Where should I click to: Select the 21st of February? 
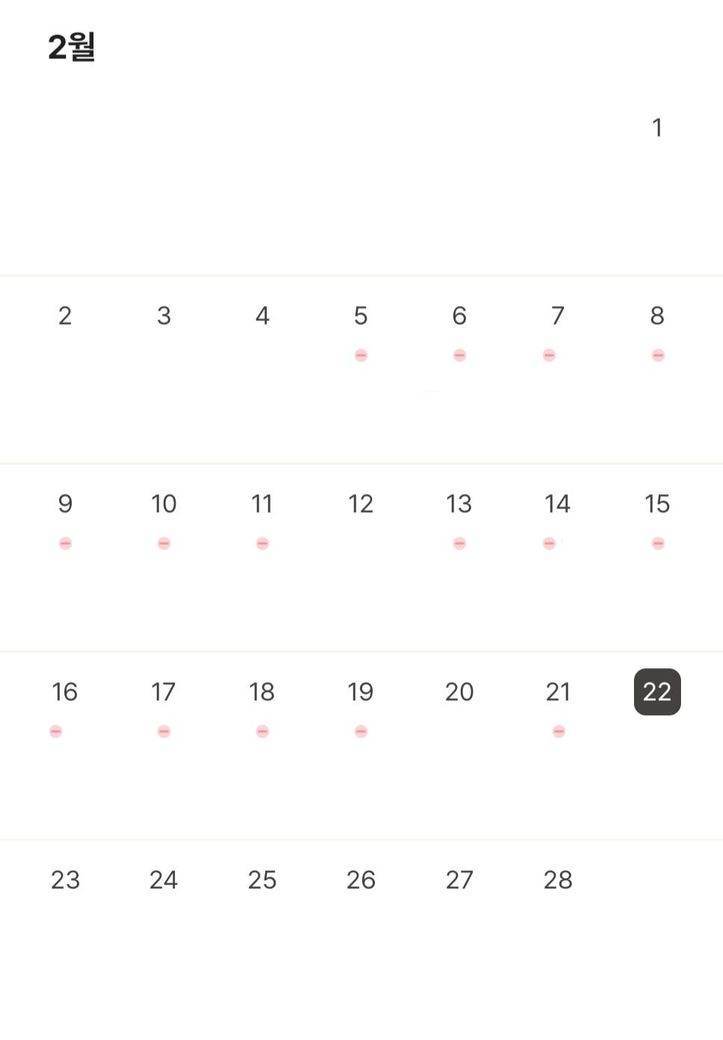tap(558, 692)
